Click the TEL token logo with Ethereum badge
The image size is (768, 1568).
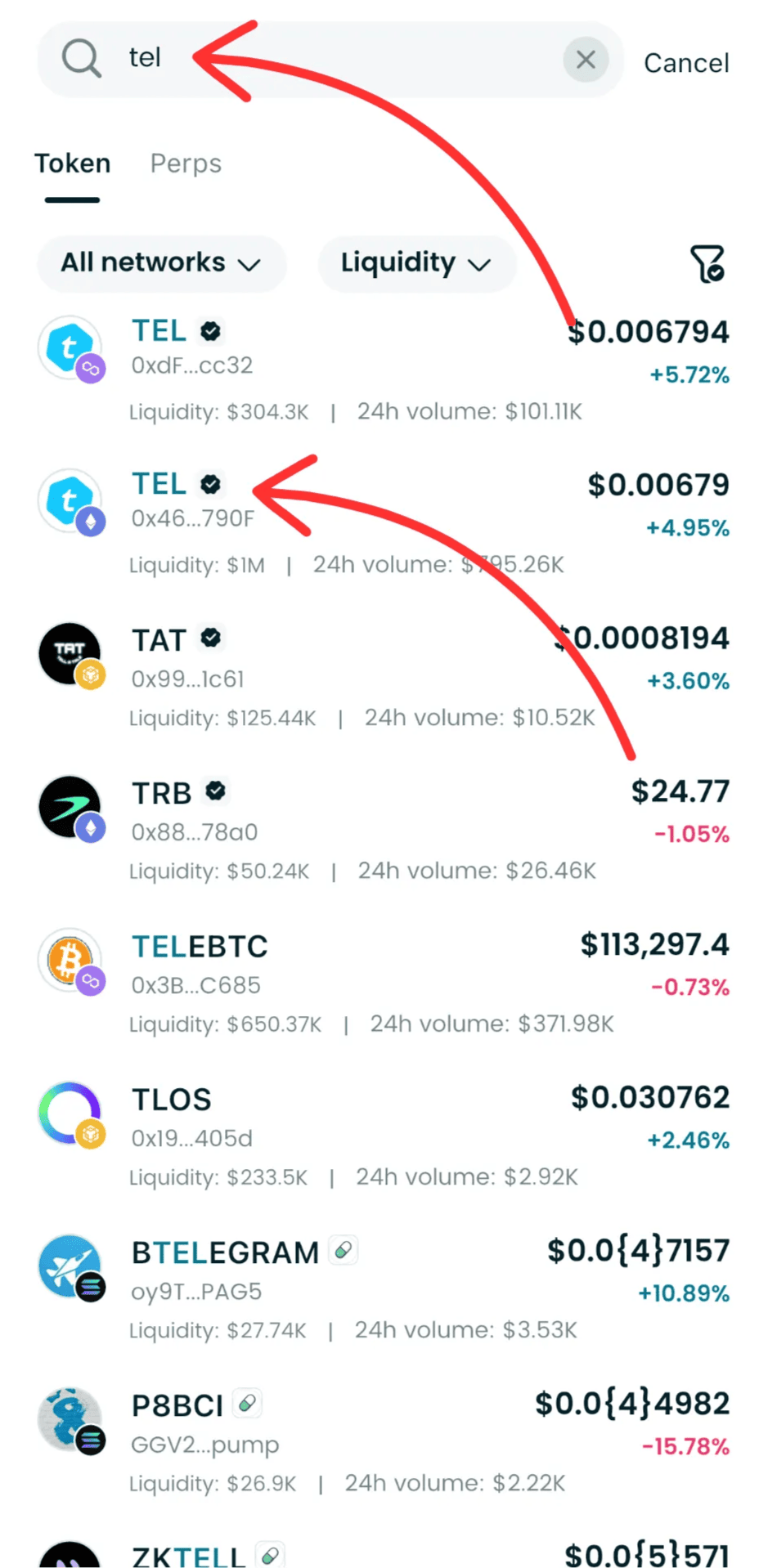[x=70, y=501]
